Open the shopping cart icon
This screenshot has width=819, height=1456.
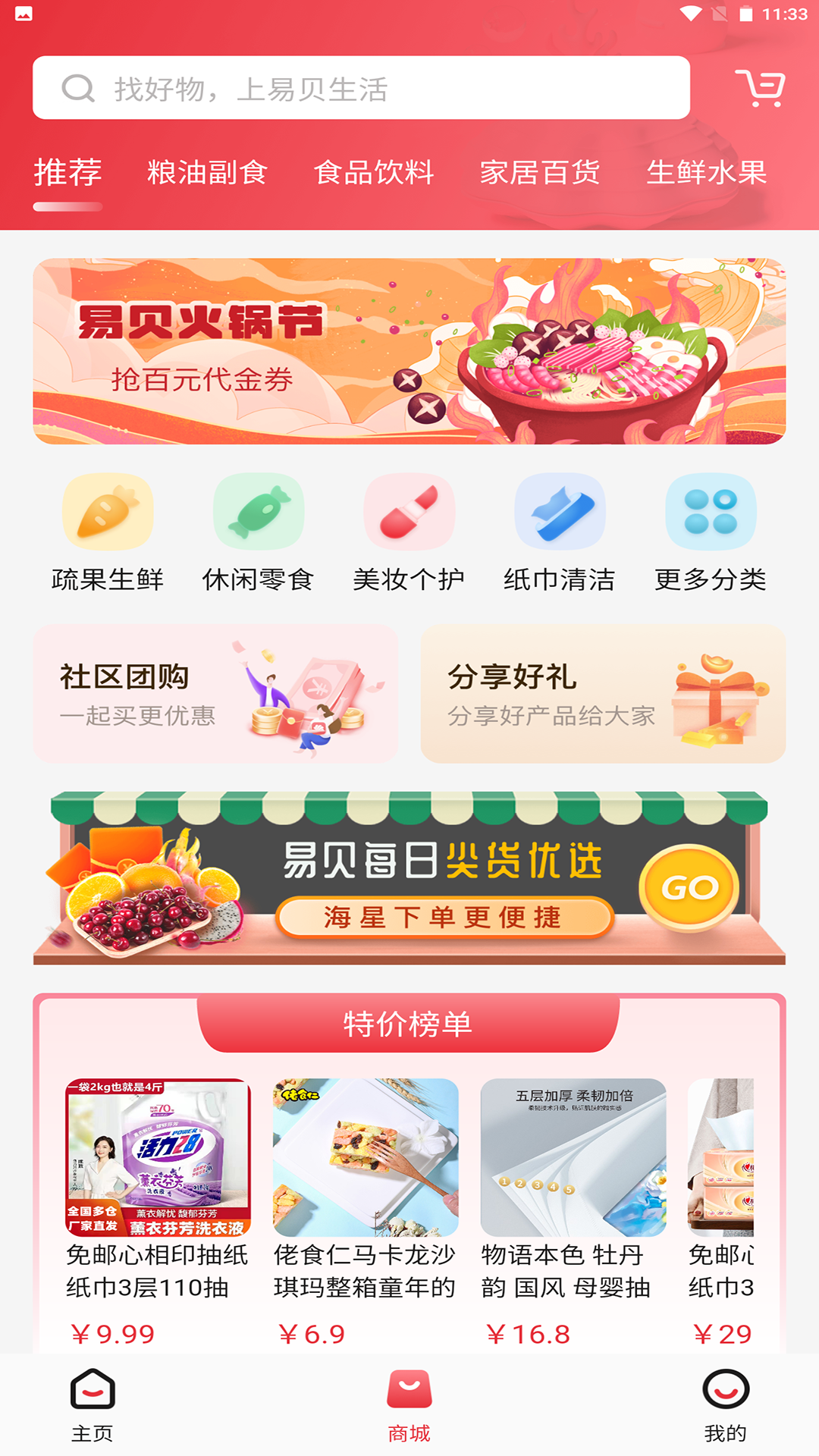[x=760, y=89]
